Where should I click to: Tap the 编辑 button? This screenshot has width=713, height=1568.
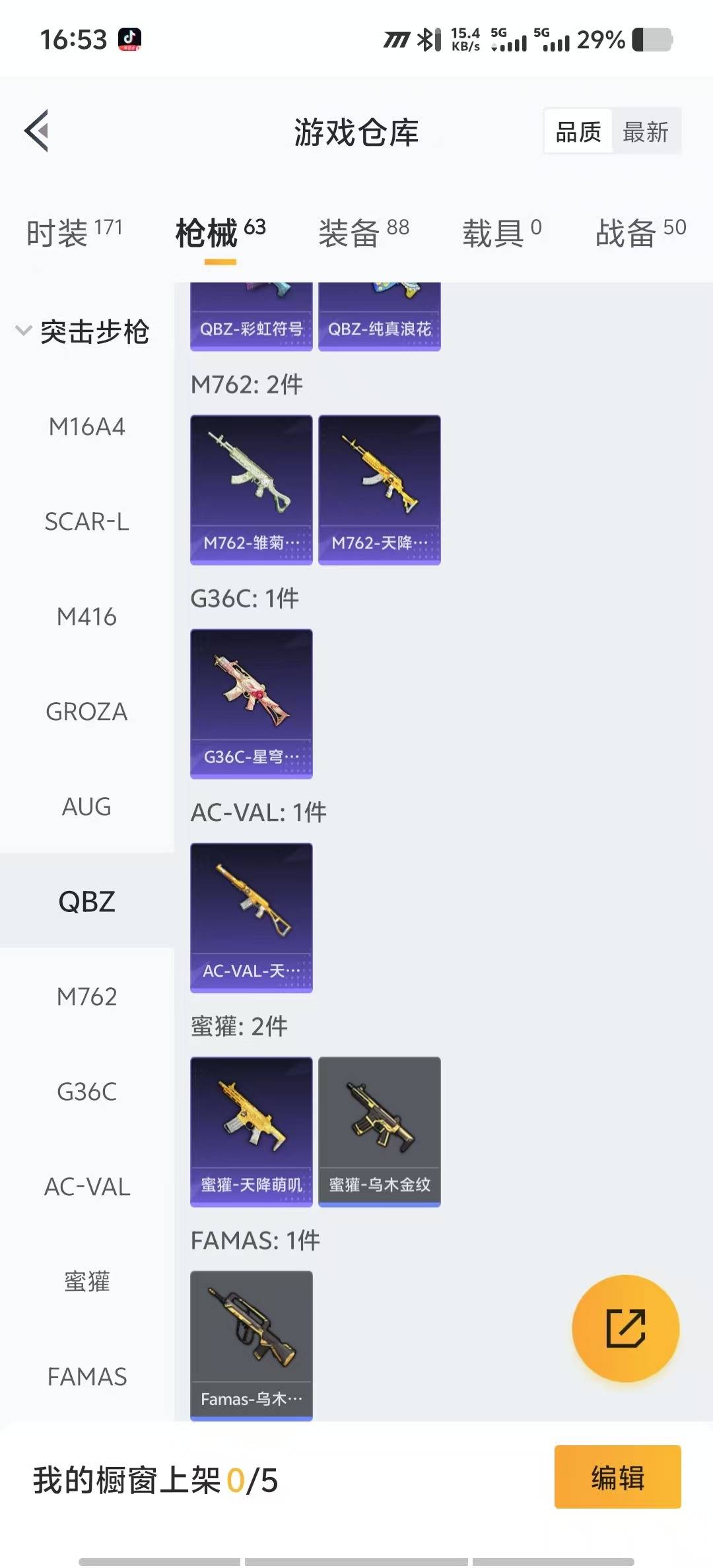pyautogui.click(x=617, y=1477)
